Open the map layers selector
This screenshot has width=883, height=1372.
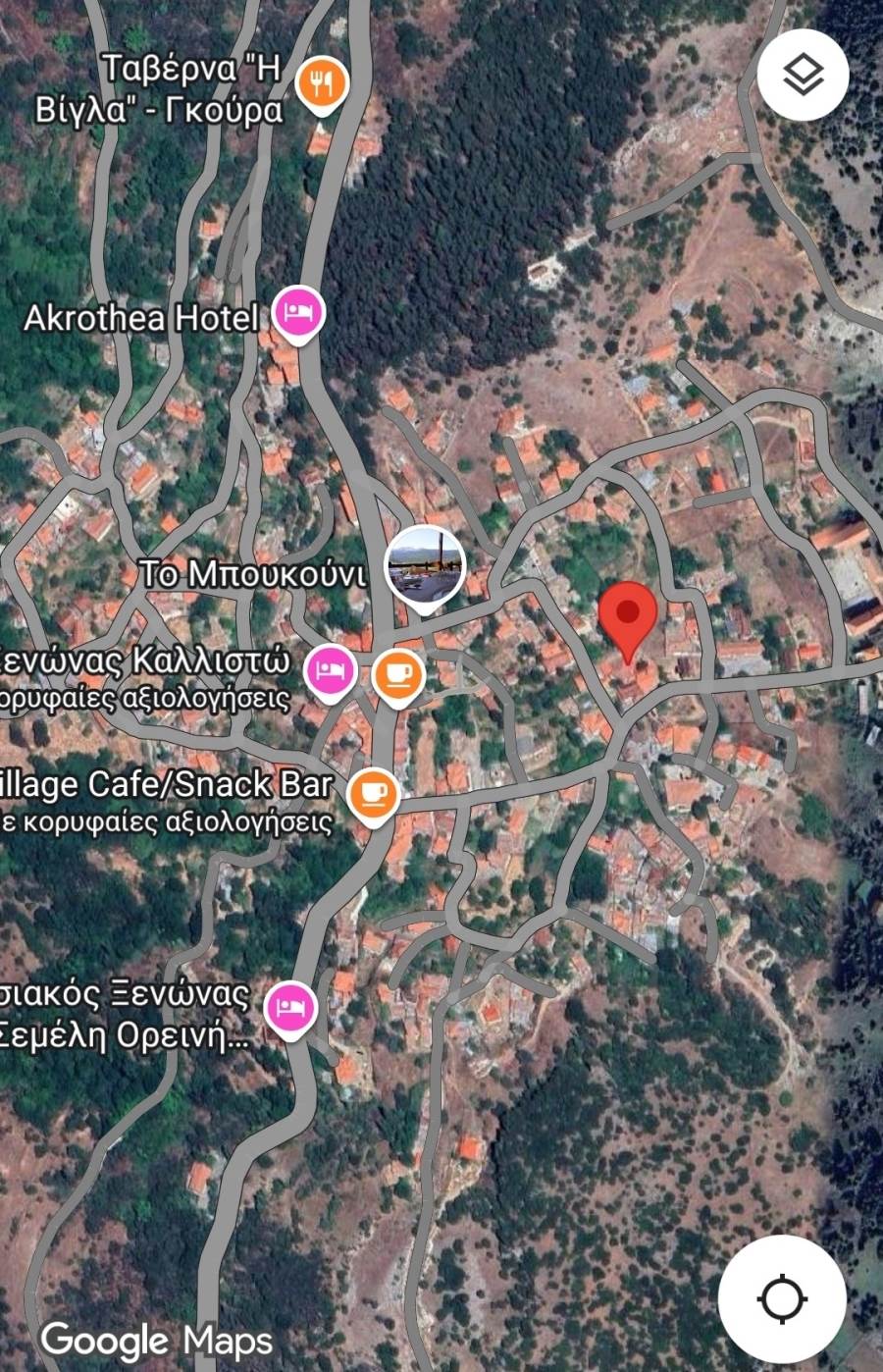click(x=803, y=75)
